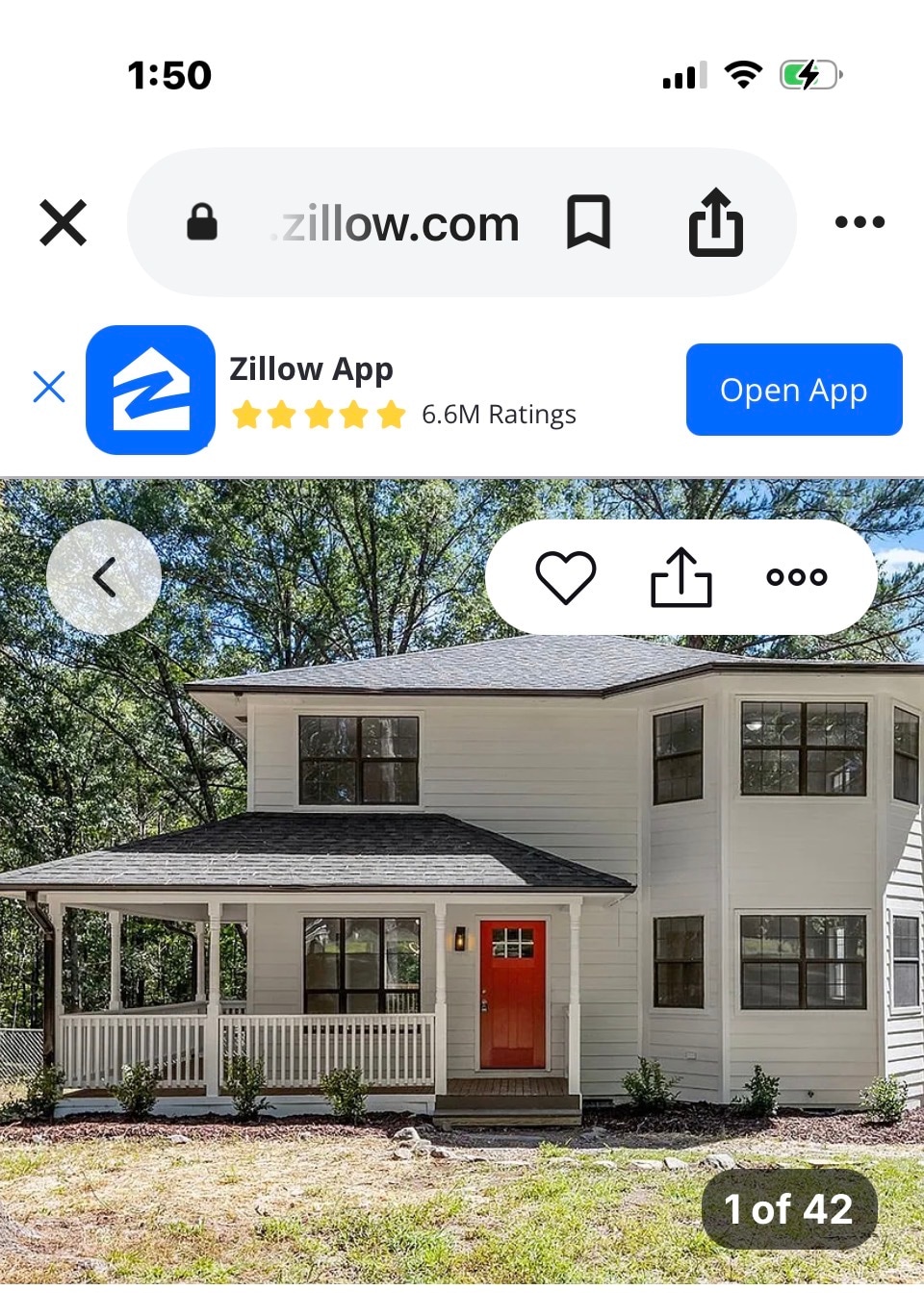Tap the zillow.com address bar
The height and width of the screenshot is (1316, 924).
pos(399,224)
